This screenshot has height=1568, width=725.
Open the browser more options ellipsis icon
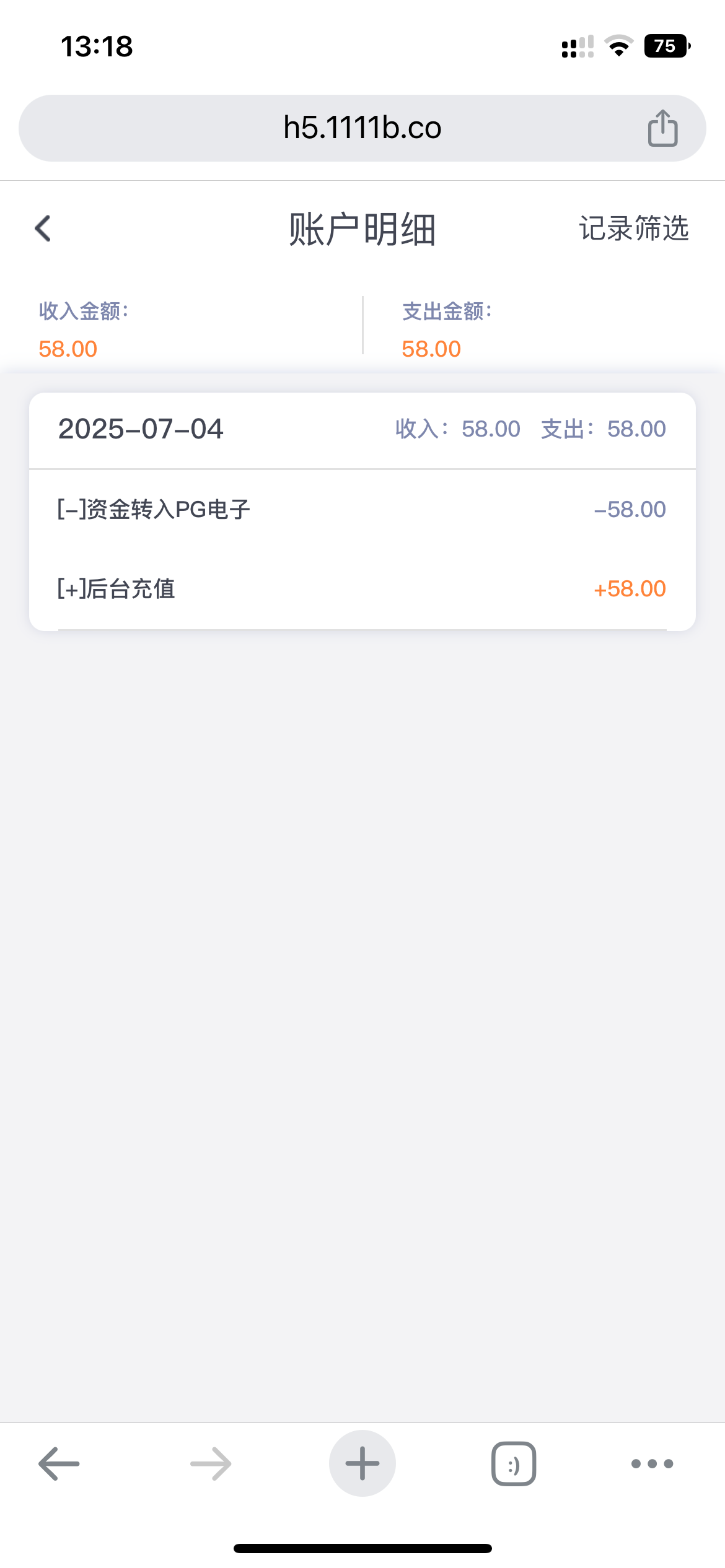[651, 1463]
